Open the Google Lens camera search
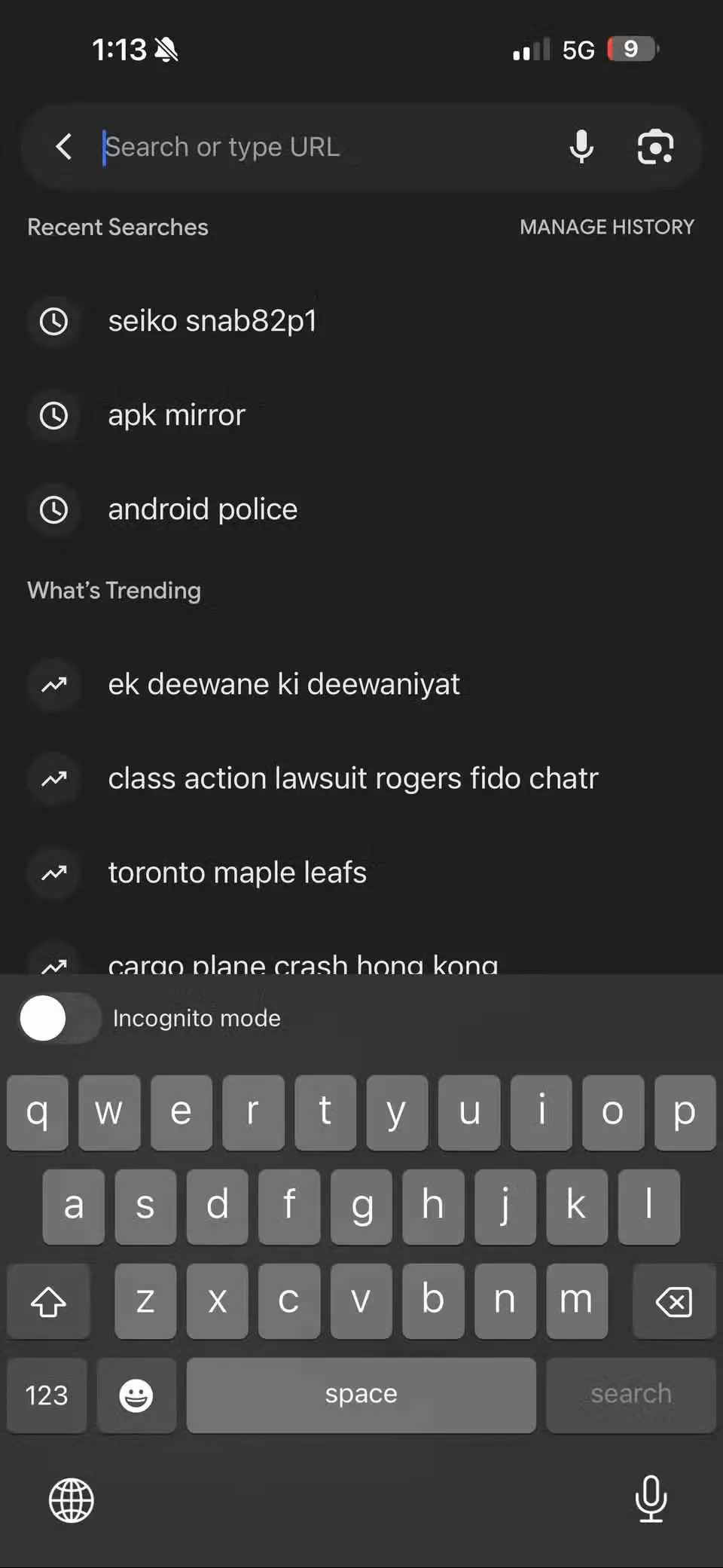Screen dimensions: 723x1568 [655, 146]
